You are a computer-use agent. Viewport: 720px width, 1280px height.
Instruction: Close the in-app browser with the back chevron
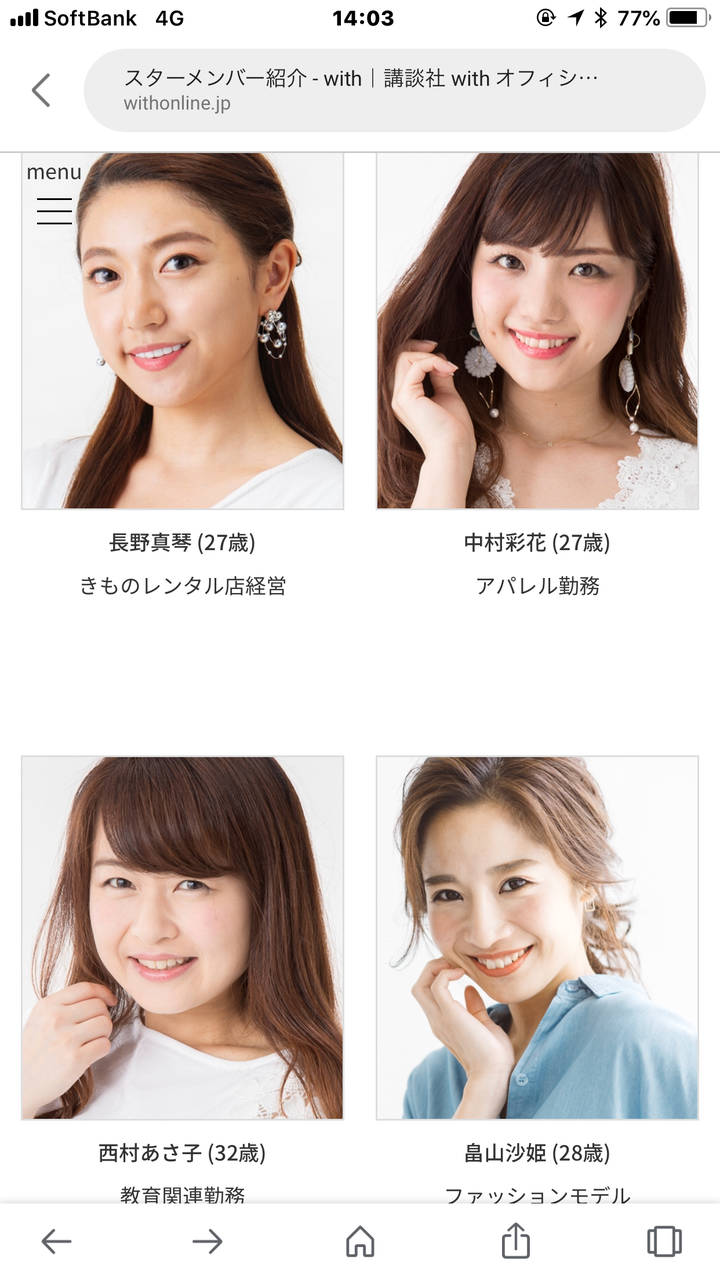41,90
